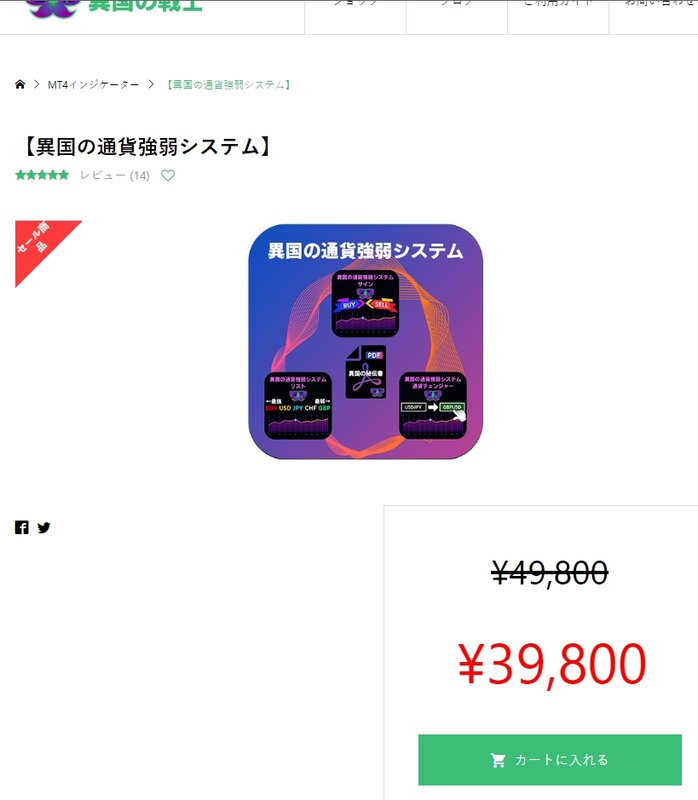Share the product on Twitter
This screenshot has width=698, height=800.
[x=44, y=528]
